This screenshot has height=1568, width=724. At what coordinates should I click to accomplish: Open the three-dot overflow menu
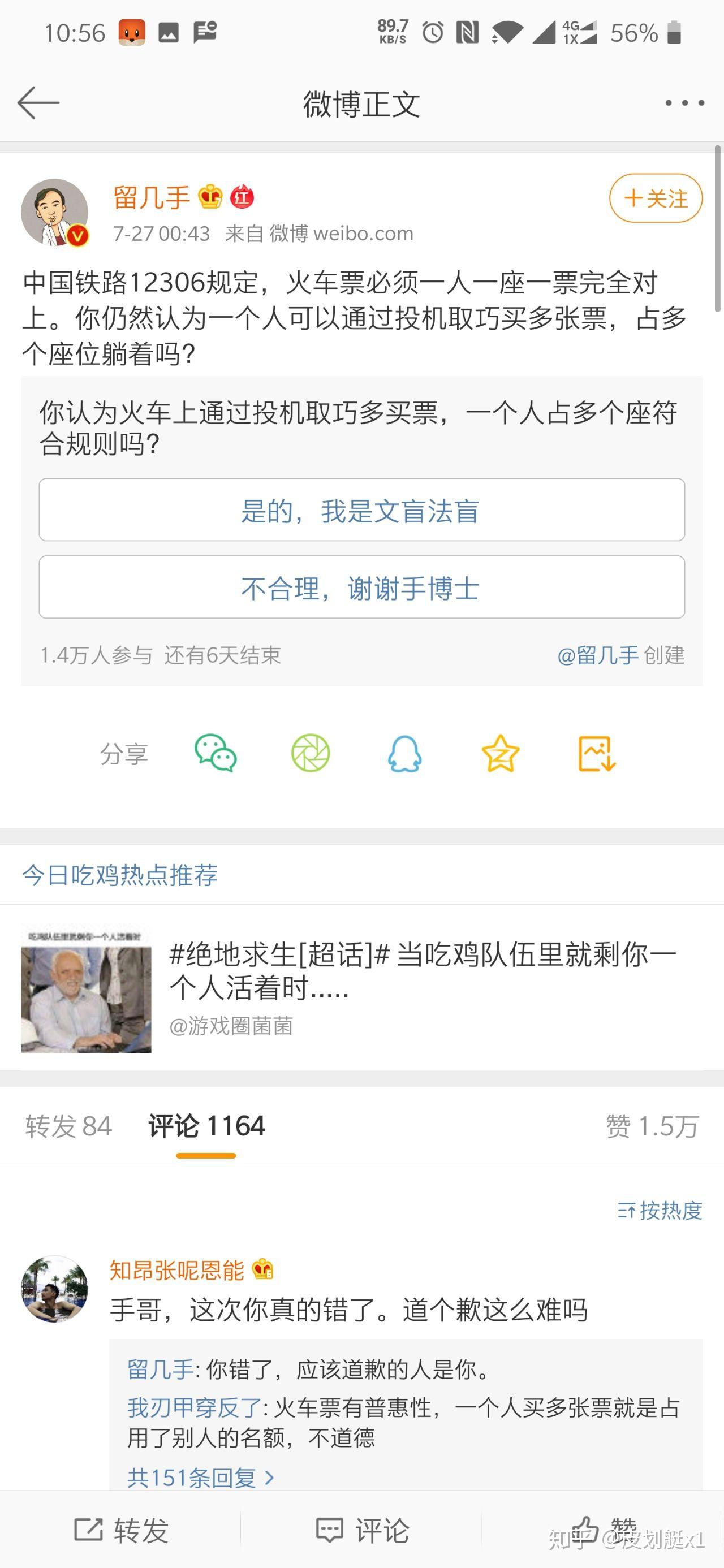684,103
